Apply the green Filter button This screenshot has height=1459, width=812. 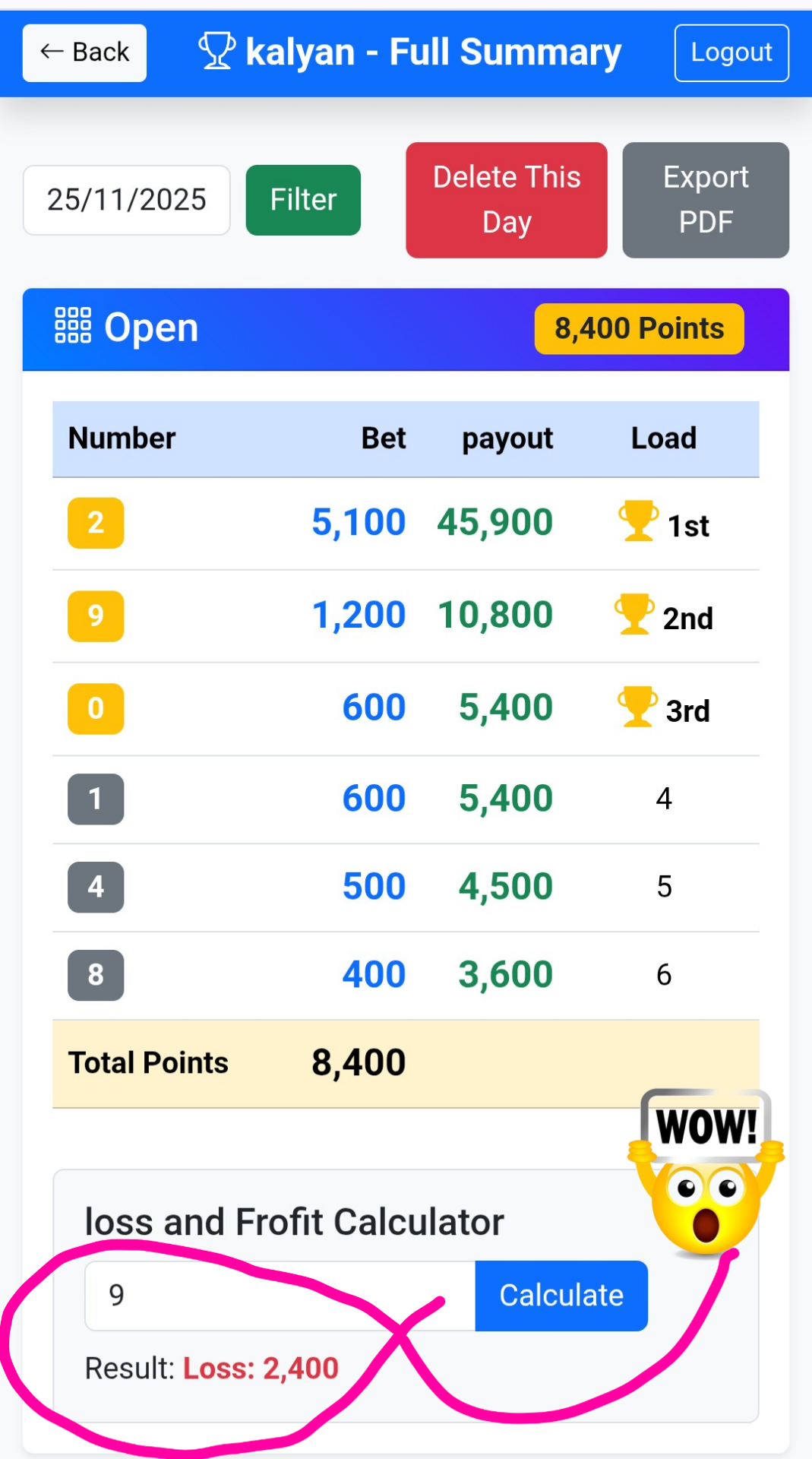click(x=303, y=200)
